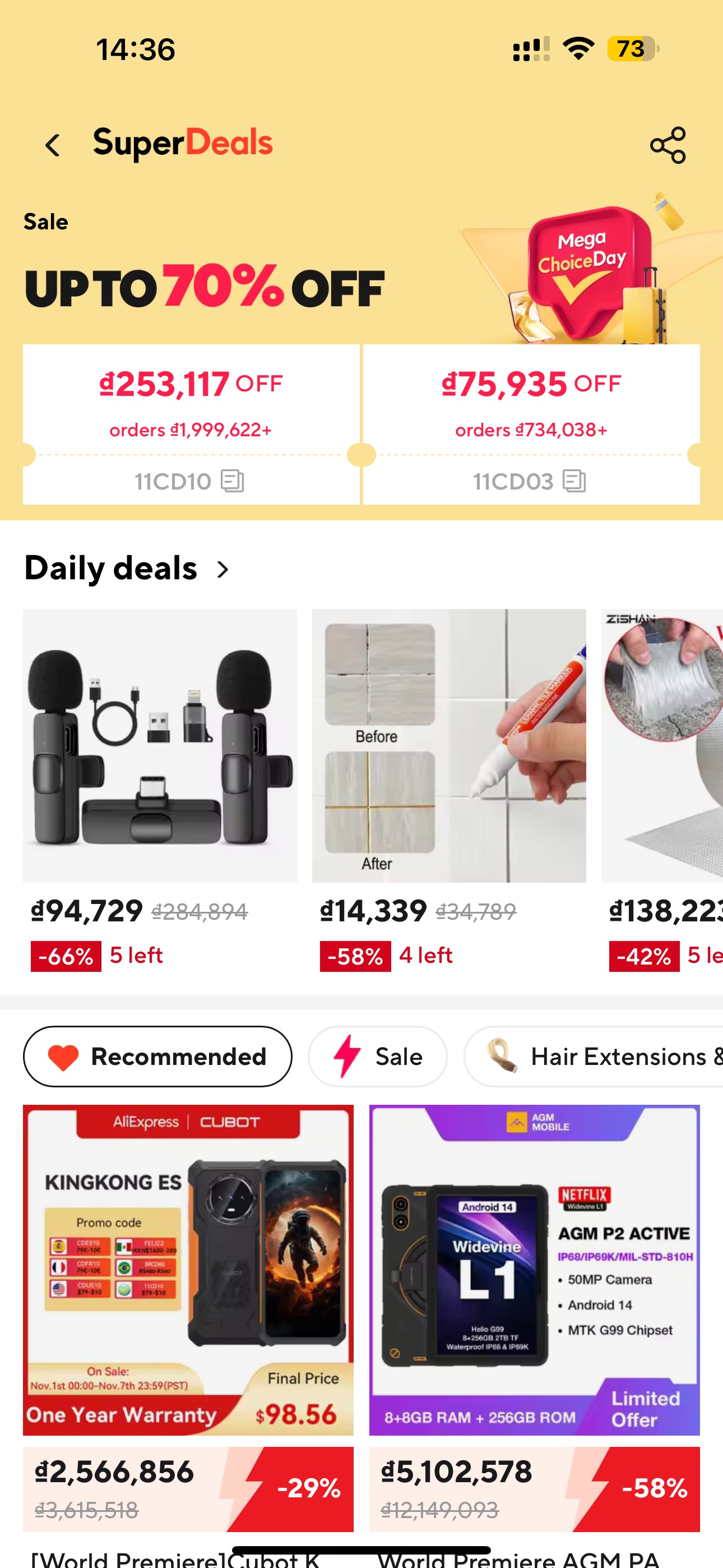Open the wireless microphone deal at ₫94,729

[160, 790]
